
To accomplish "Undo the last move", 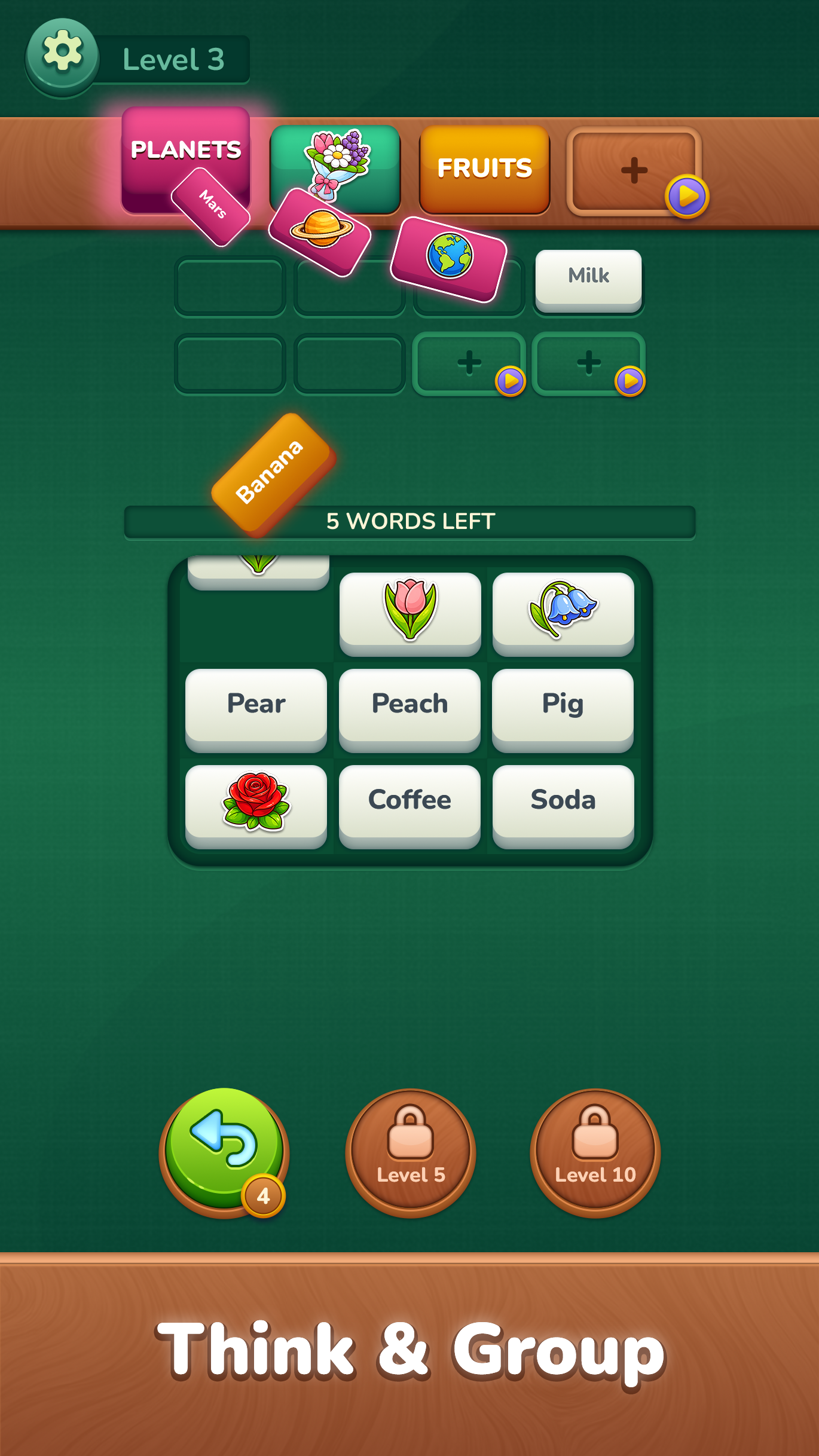I will (224, 1151).
